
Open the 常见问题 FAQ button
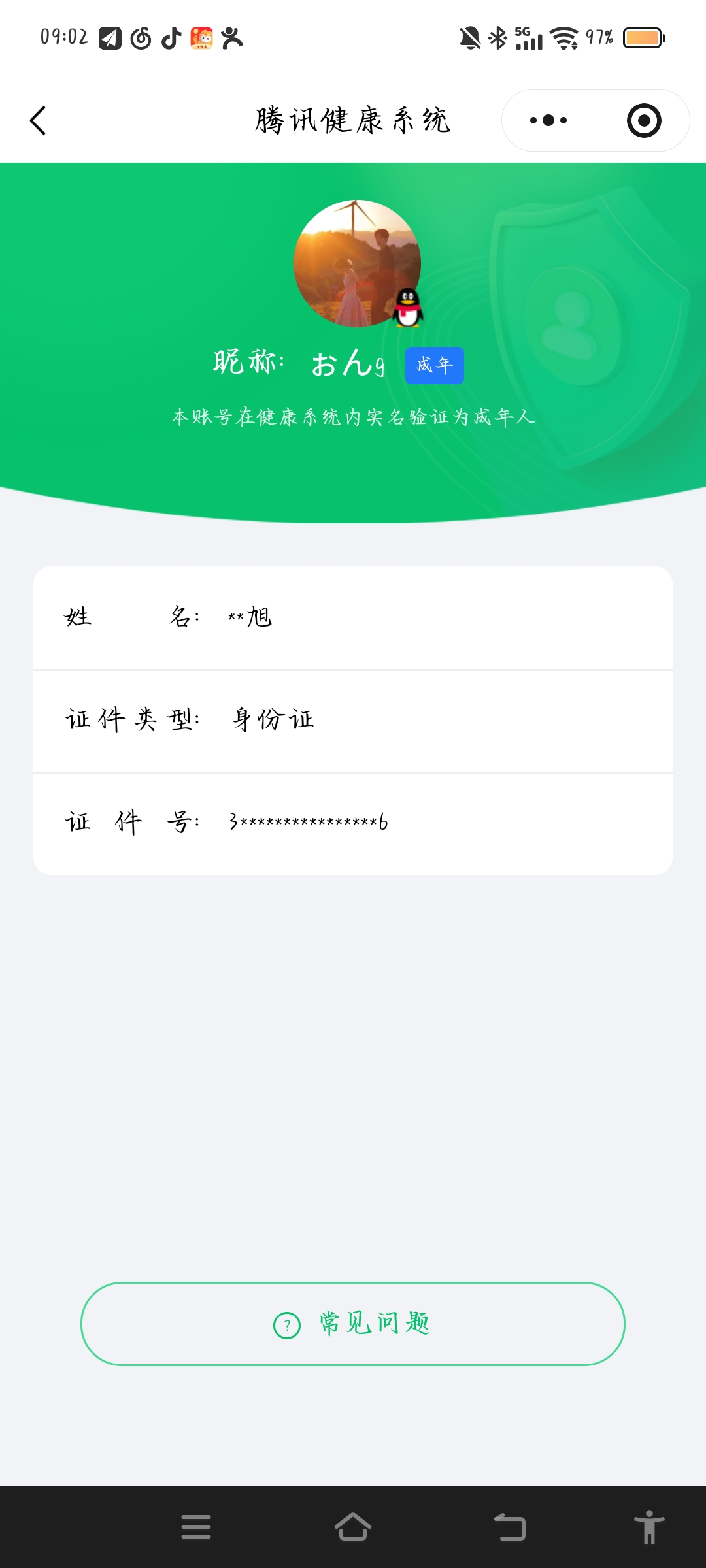pos(353,1324)
